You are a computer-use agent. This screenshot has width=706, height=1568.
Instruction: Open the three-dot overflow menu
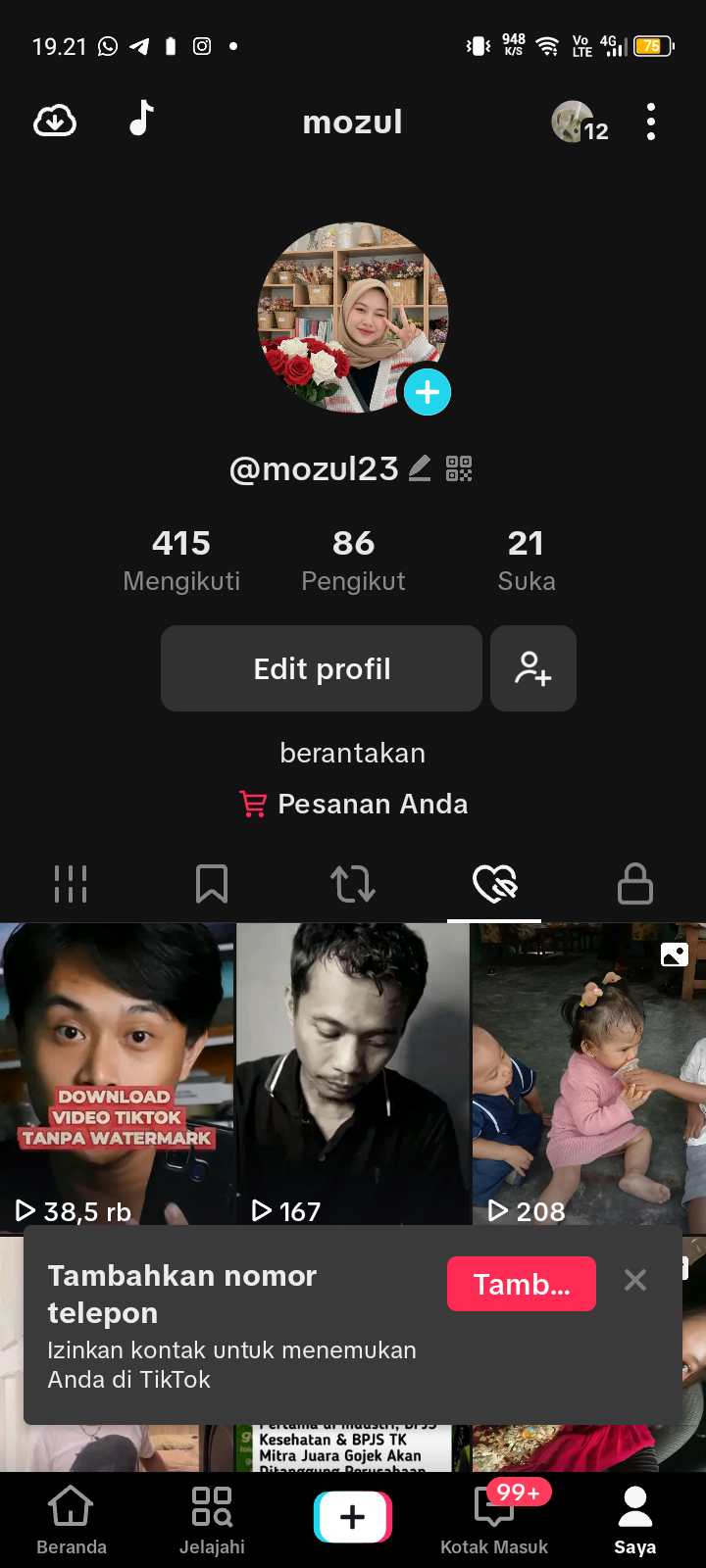(651, 122)
